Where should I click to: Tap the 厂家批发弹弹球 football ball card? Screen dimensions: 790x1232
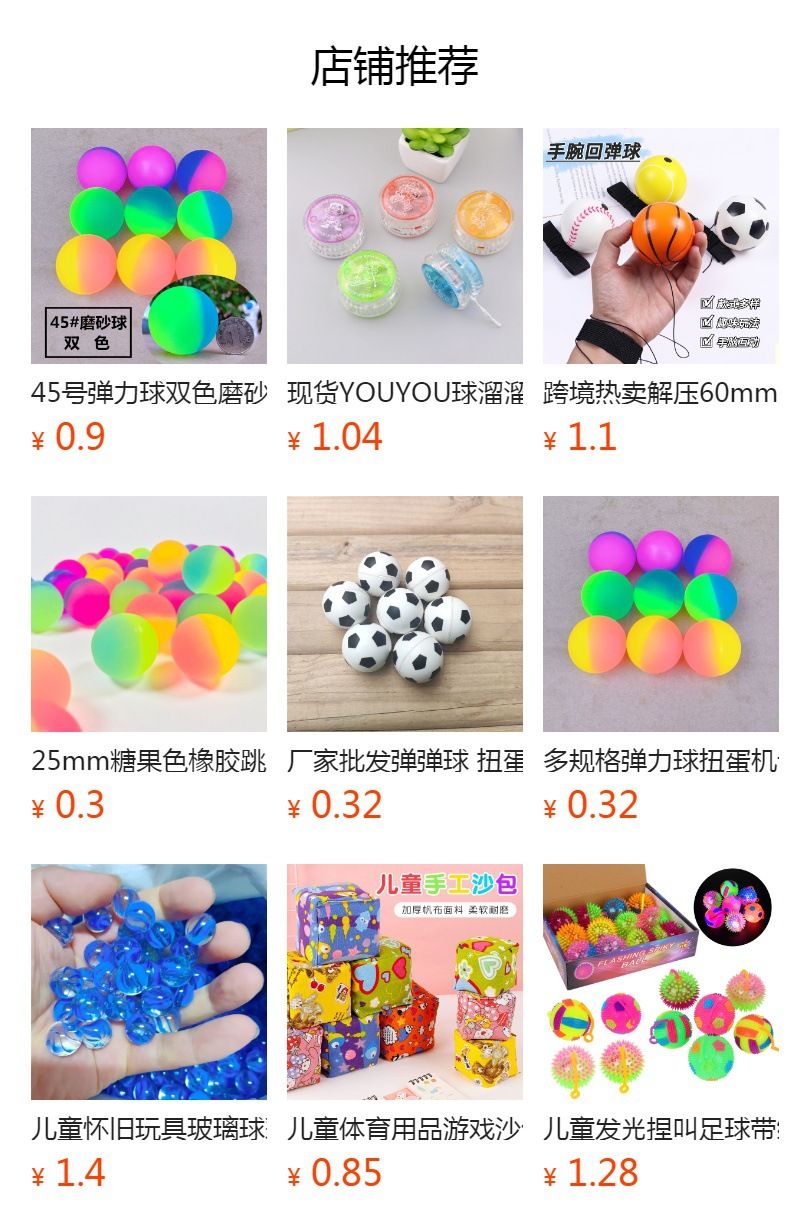[405, 614]
